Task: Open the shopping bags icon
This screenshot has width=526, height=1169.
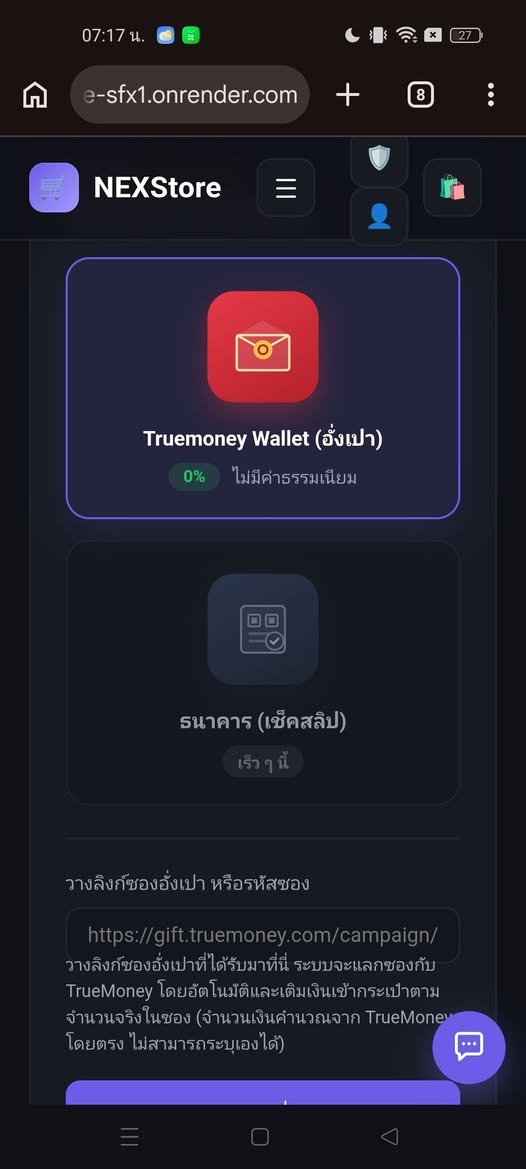Action: [452, 188]
